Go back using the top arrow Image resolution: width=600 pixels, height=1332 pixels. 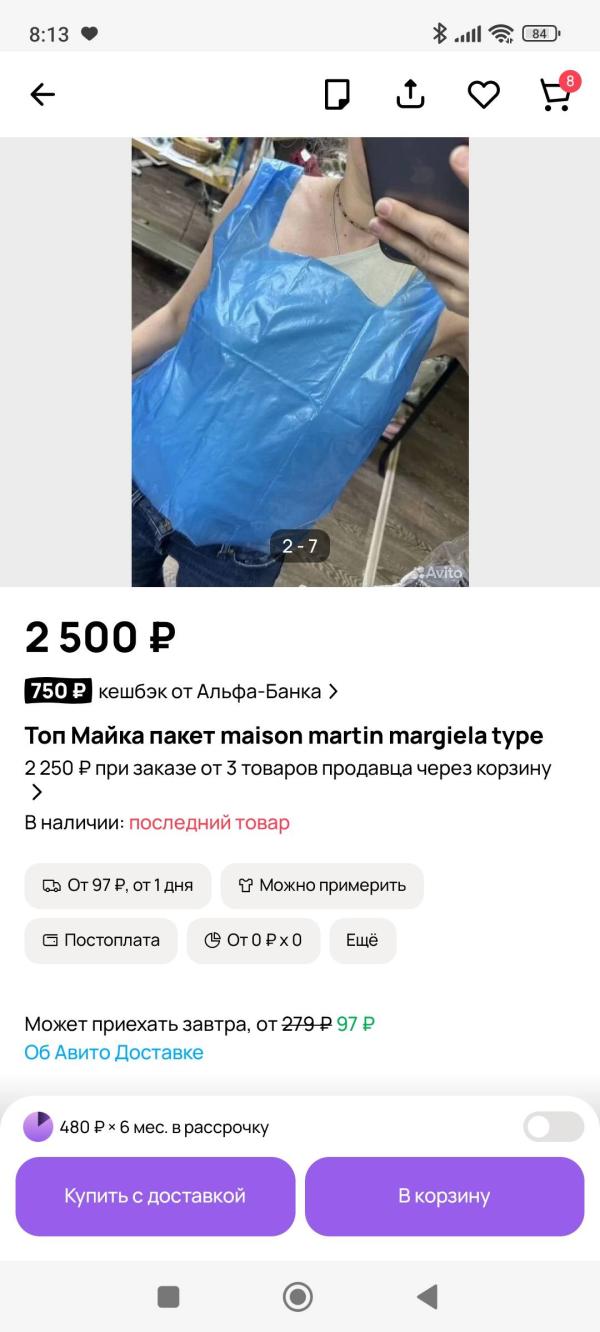(42, 95)
